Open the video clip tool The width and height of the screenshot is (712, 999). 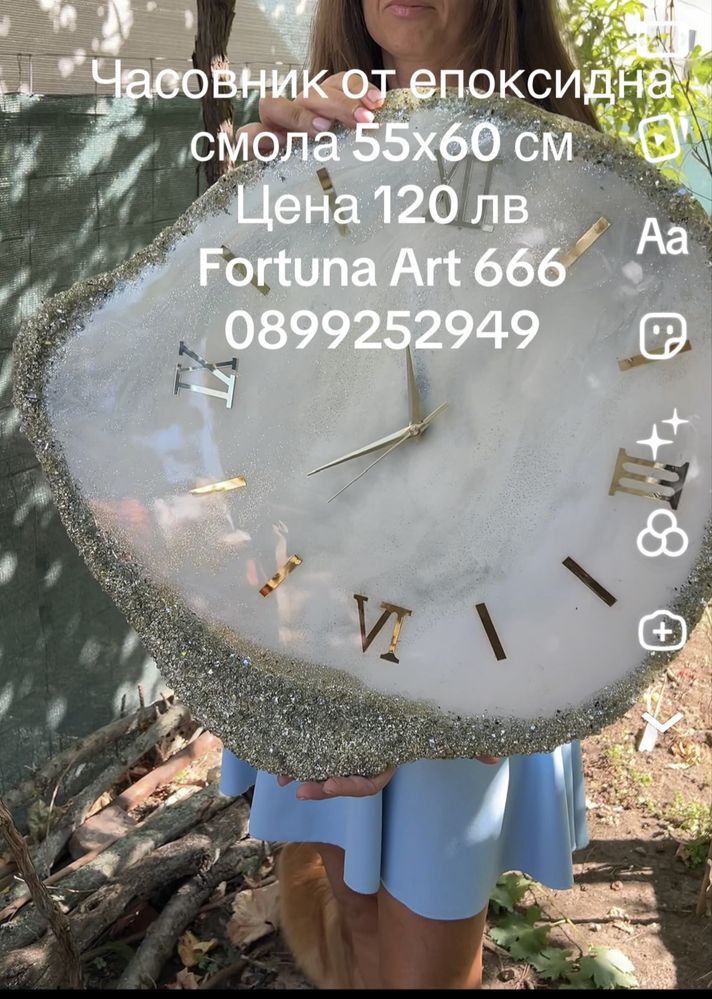point(661,138)
